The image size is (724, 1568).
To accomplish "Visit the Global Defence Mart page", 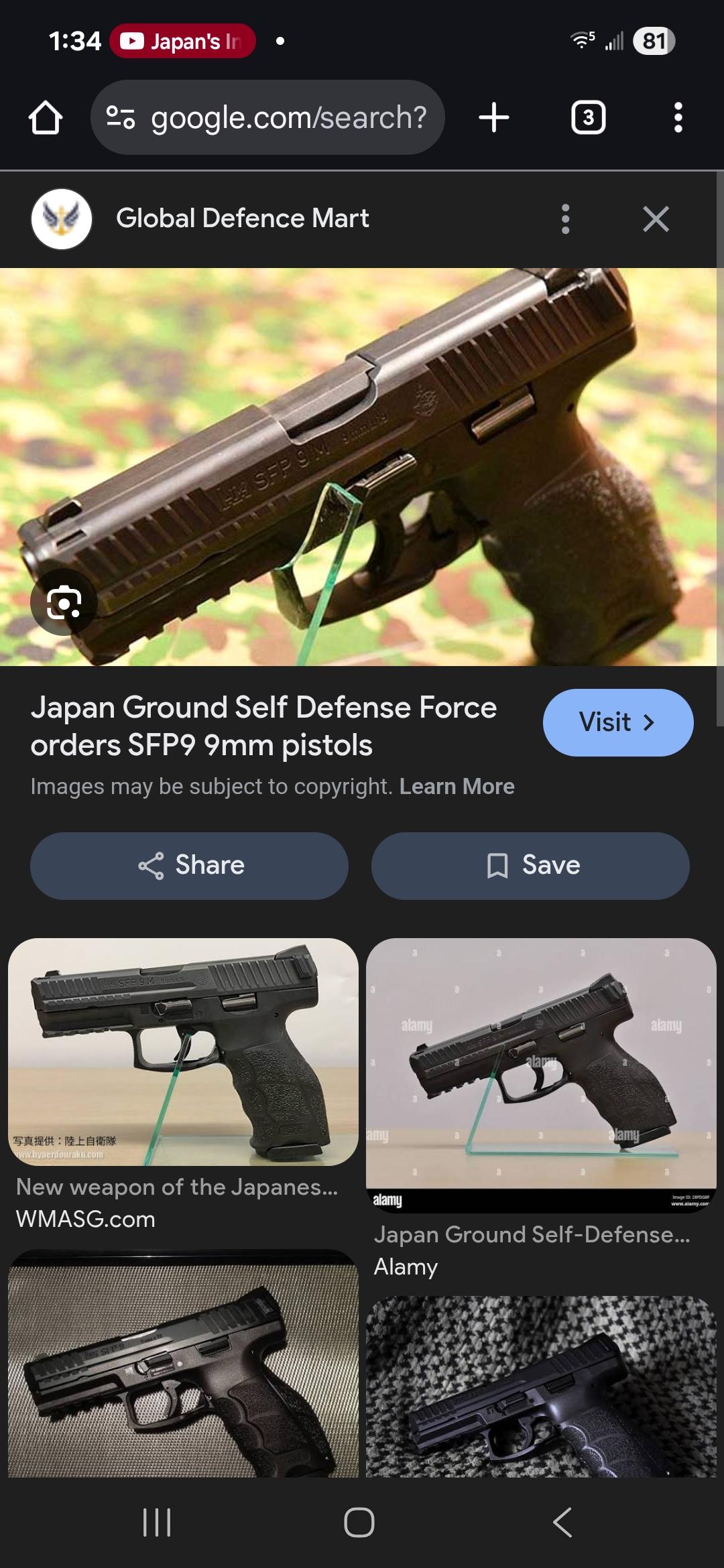I will tap(617, 722).
